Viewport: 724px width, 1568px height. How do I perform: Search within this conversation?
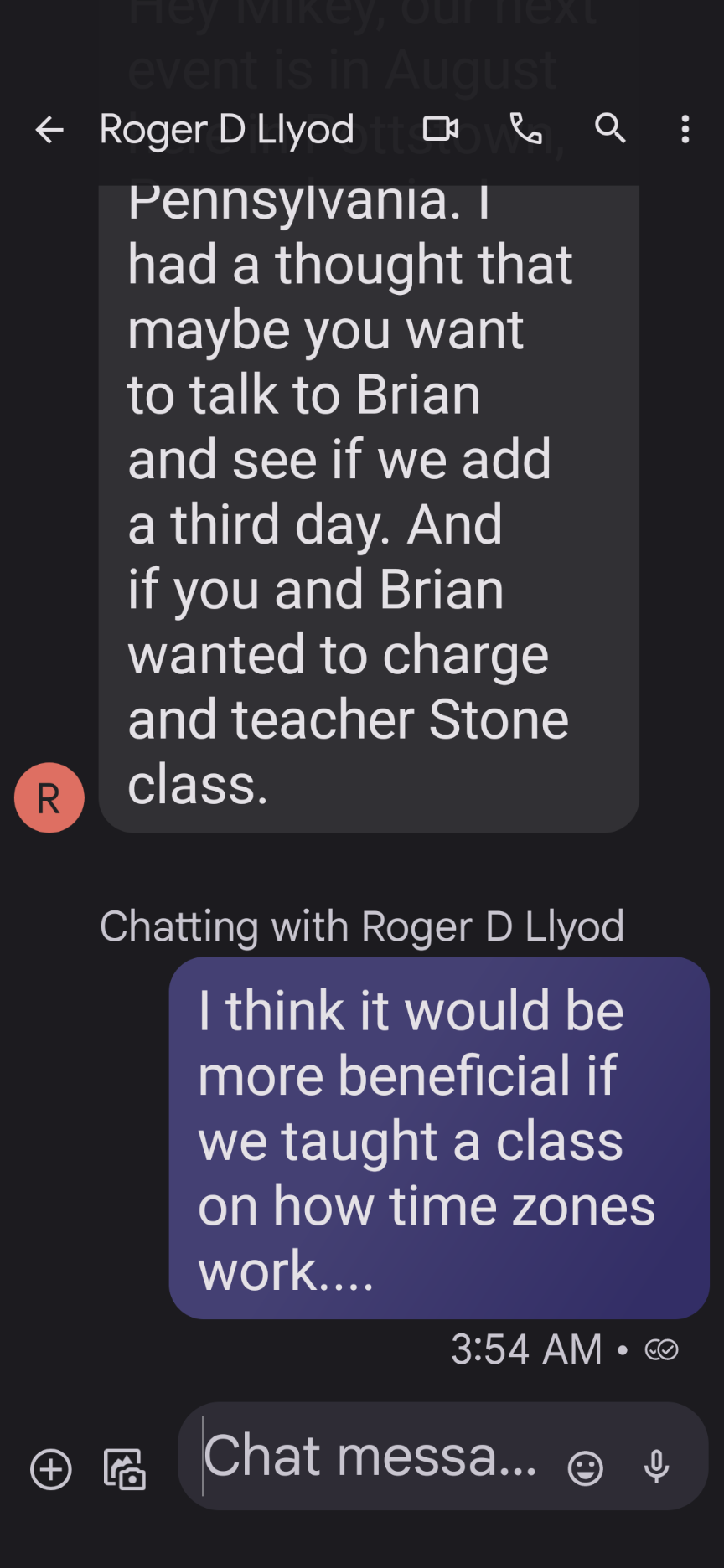coord(610,129)
